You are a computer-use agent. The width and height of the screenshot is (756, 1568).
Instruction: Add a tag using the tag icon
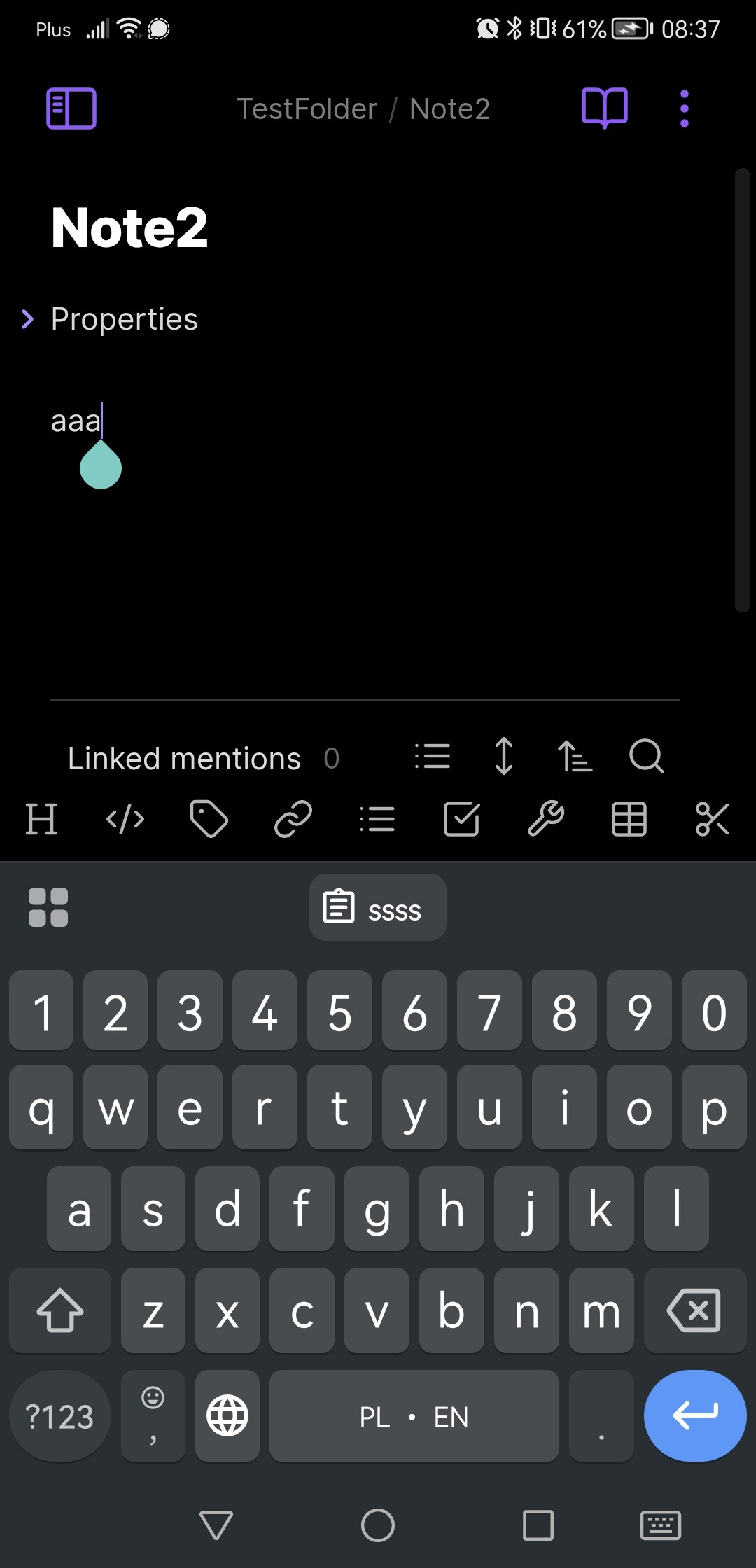209,819
